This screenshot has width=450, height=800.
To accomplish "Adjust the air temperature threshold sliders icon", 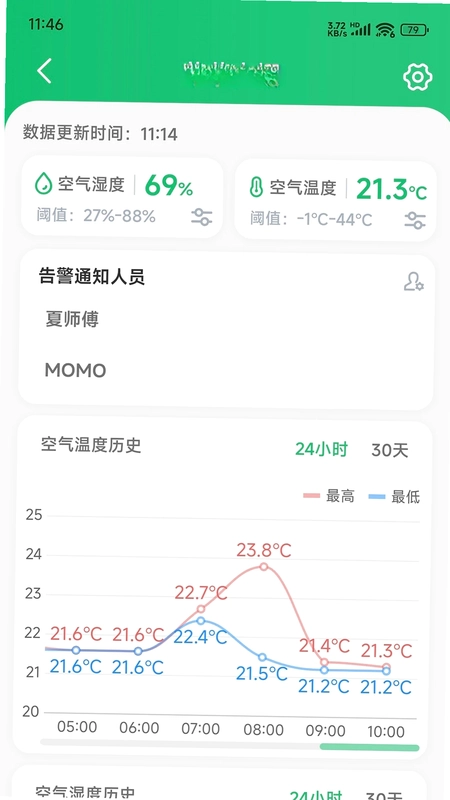I will 415,220.
